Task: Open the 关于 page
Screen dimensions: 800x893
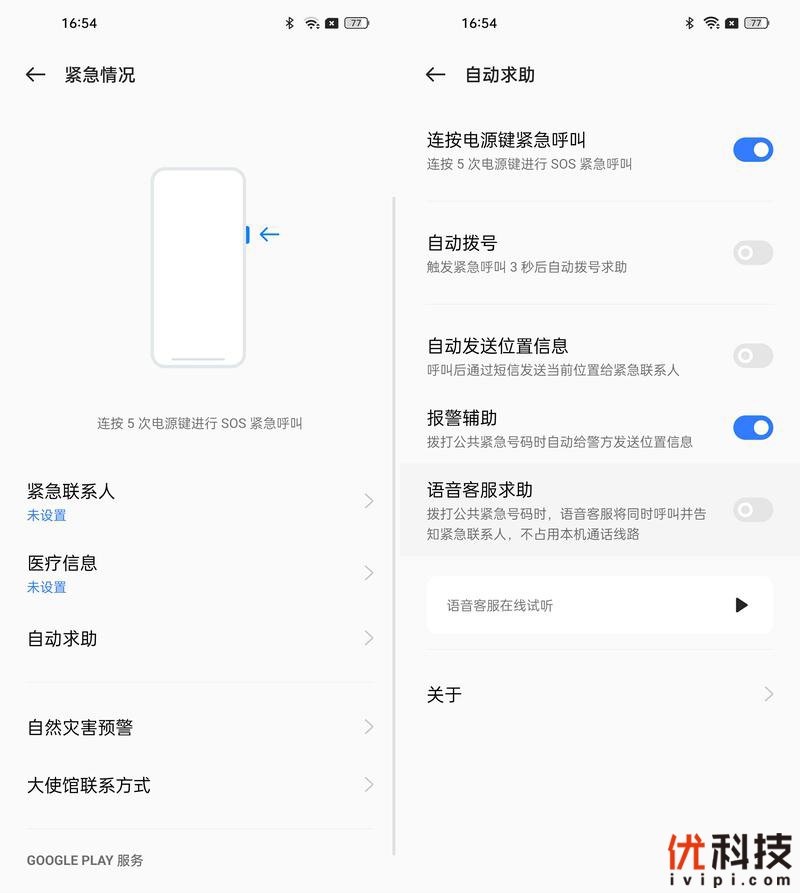Action: (x=600, y=694)
